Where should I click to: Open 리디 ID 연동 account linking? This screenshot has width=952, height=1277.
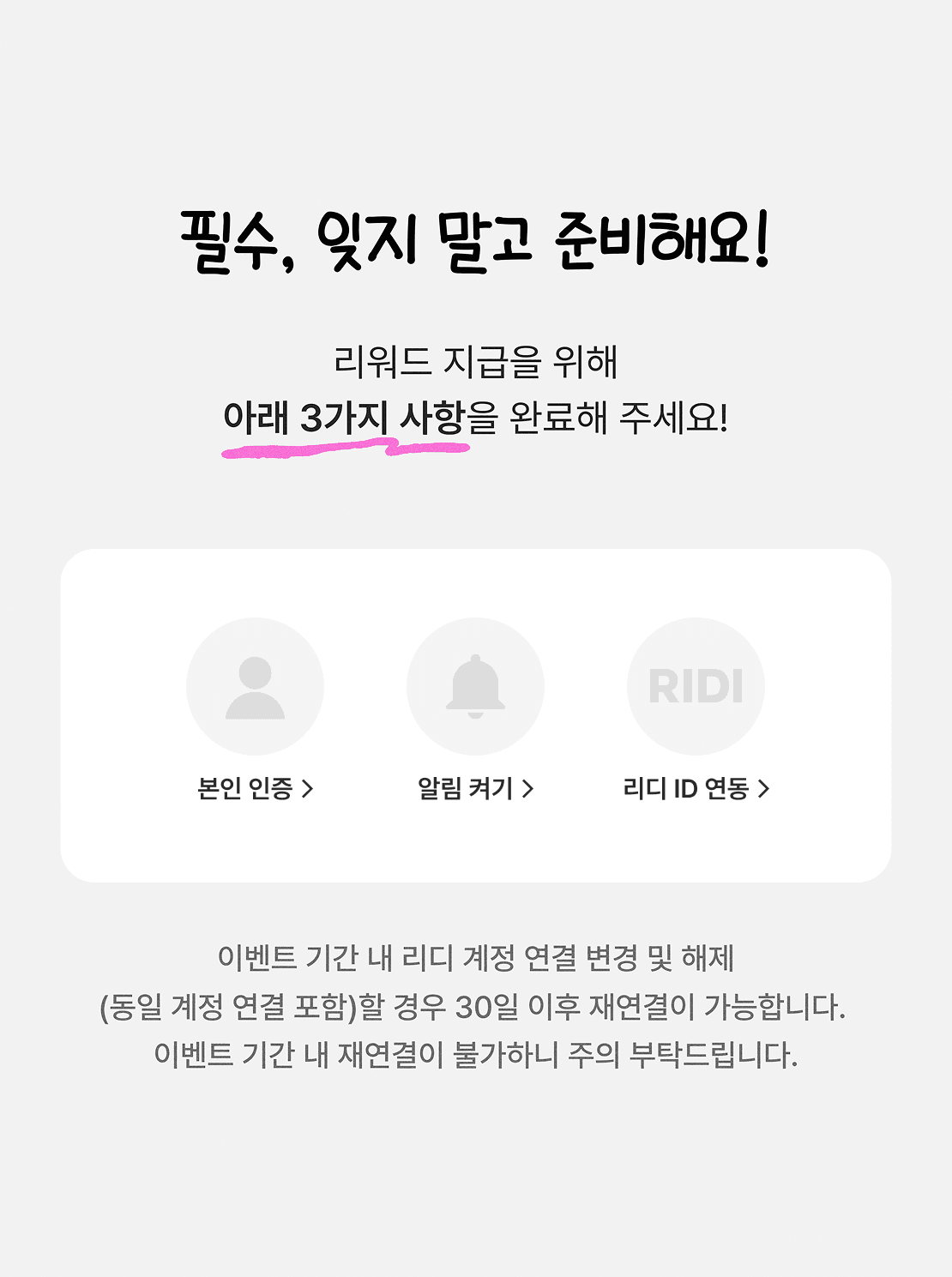click(x=696, y=788)
